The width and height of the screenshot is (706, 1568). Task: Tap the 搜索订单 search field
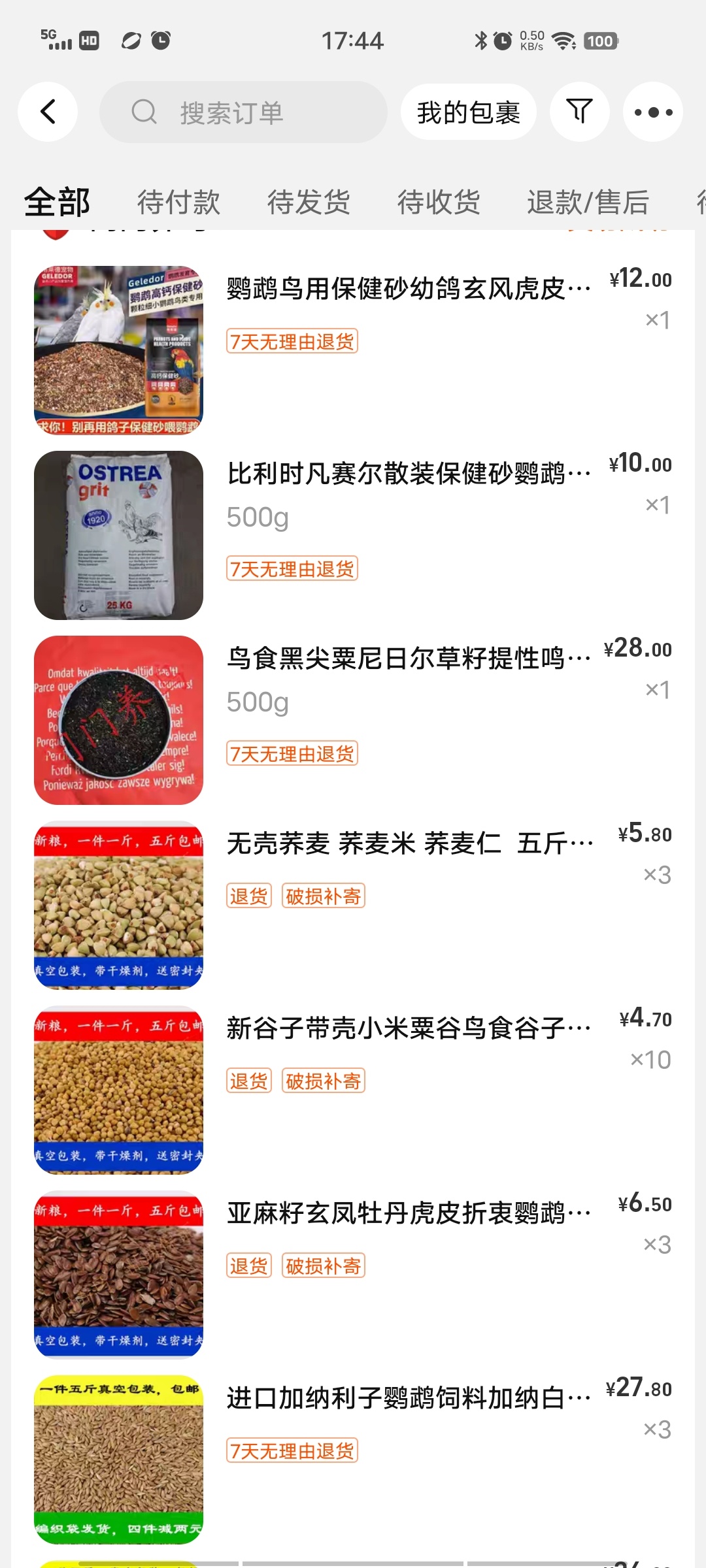pyautogui.click(x=243, y=112)
